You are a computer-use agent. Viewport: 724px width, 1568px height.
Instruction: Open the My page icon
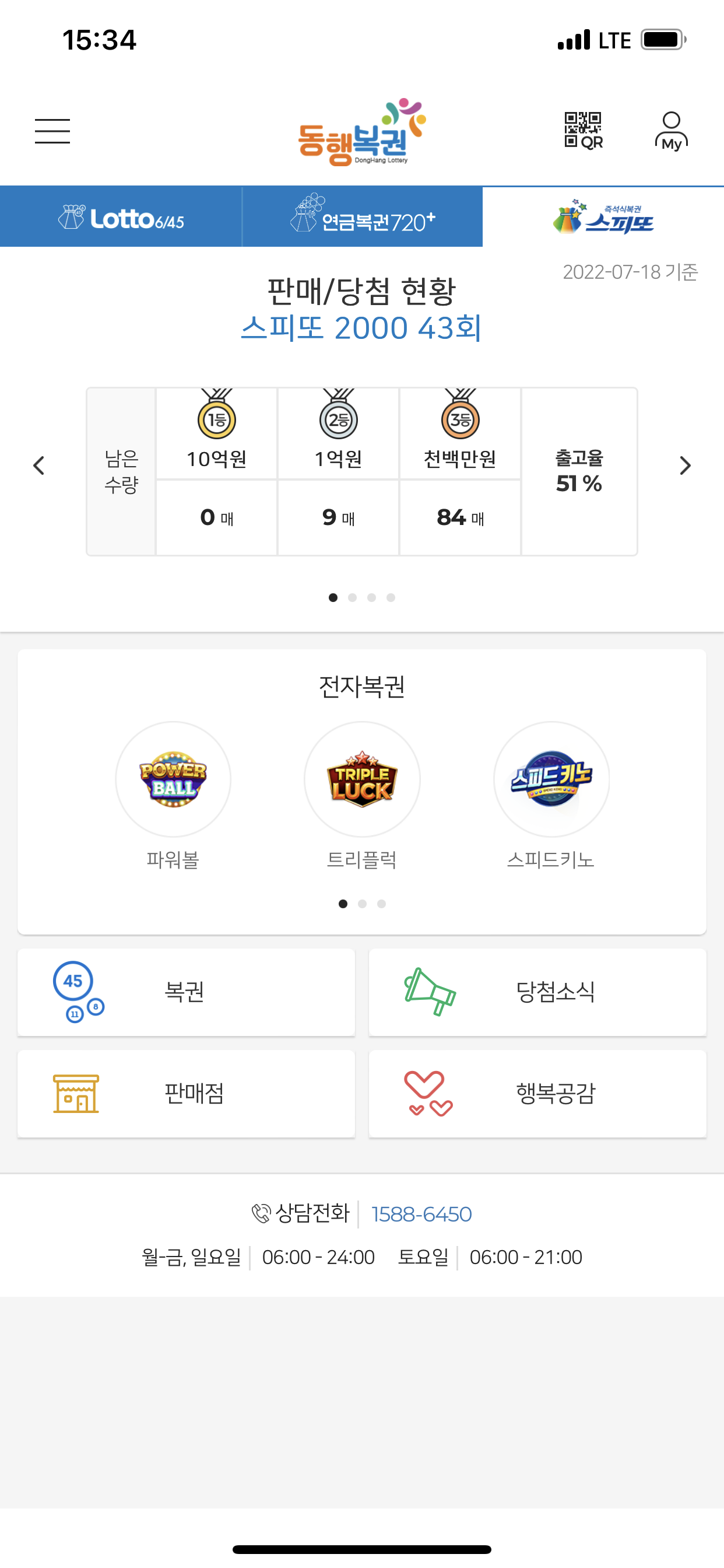click(x=671, y=131)
